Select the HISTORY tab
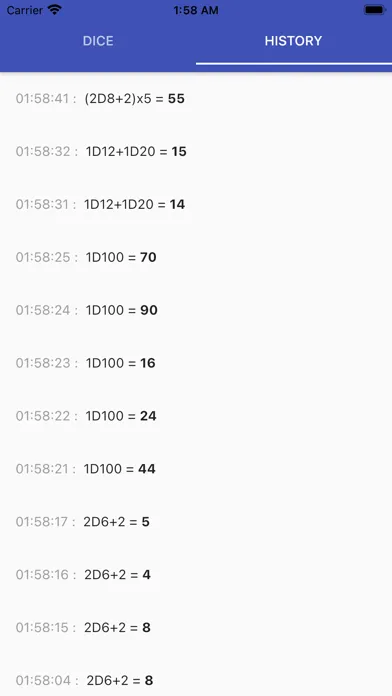 tap(293, 41)
